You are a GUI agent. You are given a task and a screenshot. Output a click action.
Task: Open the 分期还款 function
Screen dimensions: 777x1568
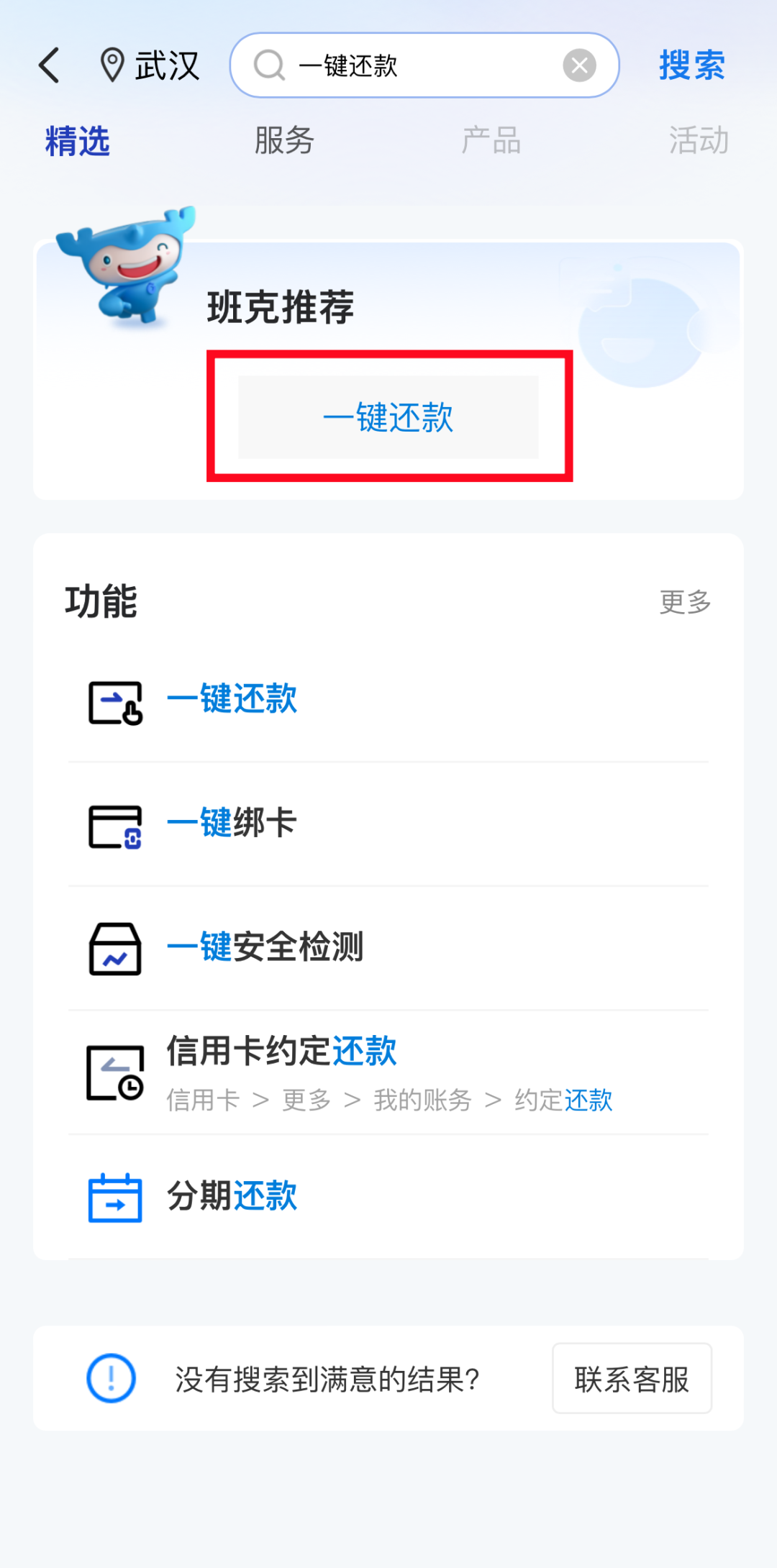pyautogui.click(x=232, y=1196)
